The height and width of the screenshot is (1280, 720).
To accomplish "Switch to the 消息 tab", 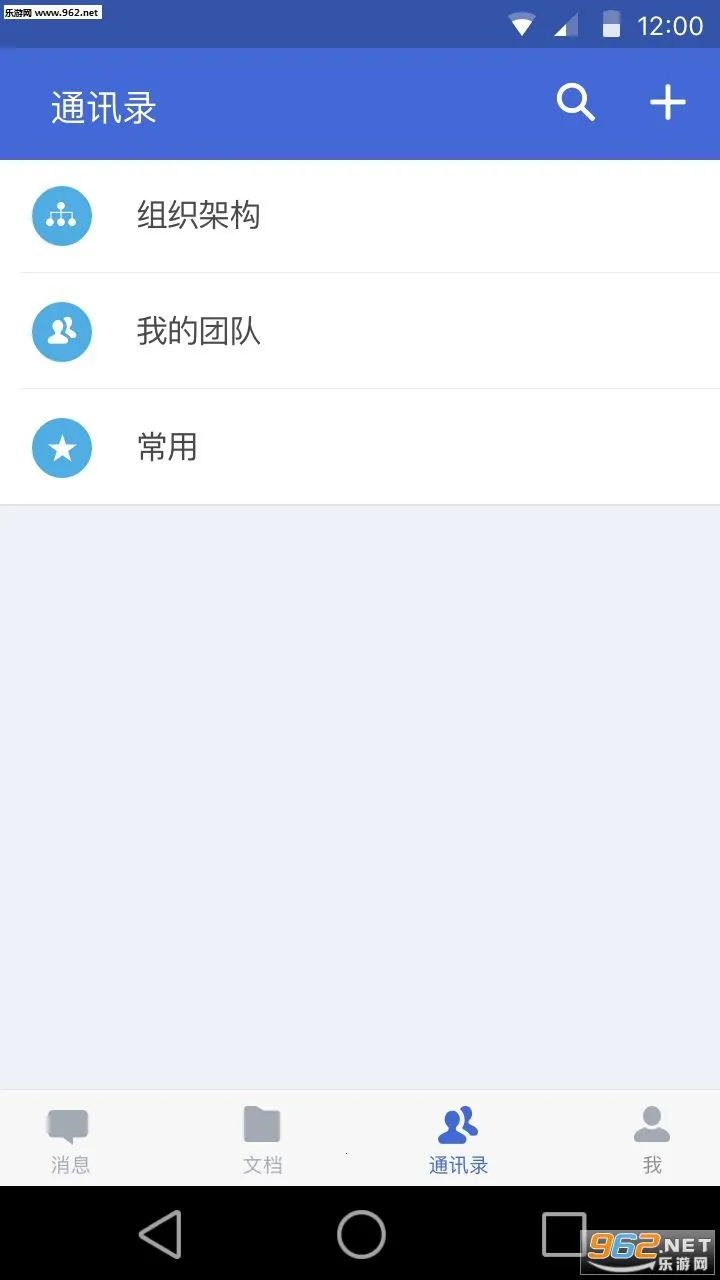I will pos(70,1138).
